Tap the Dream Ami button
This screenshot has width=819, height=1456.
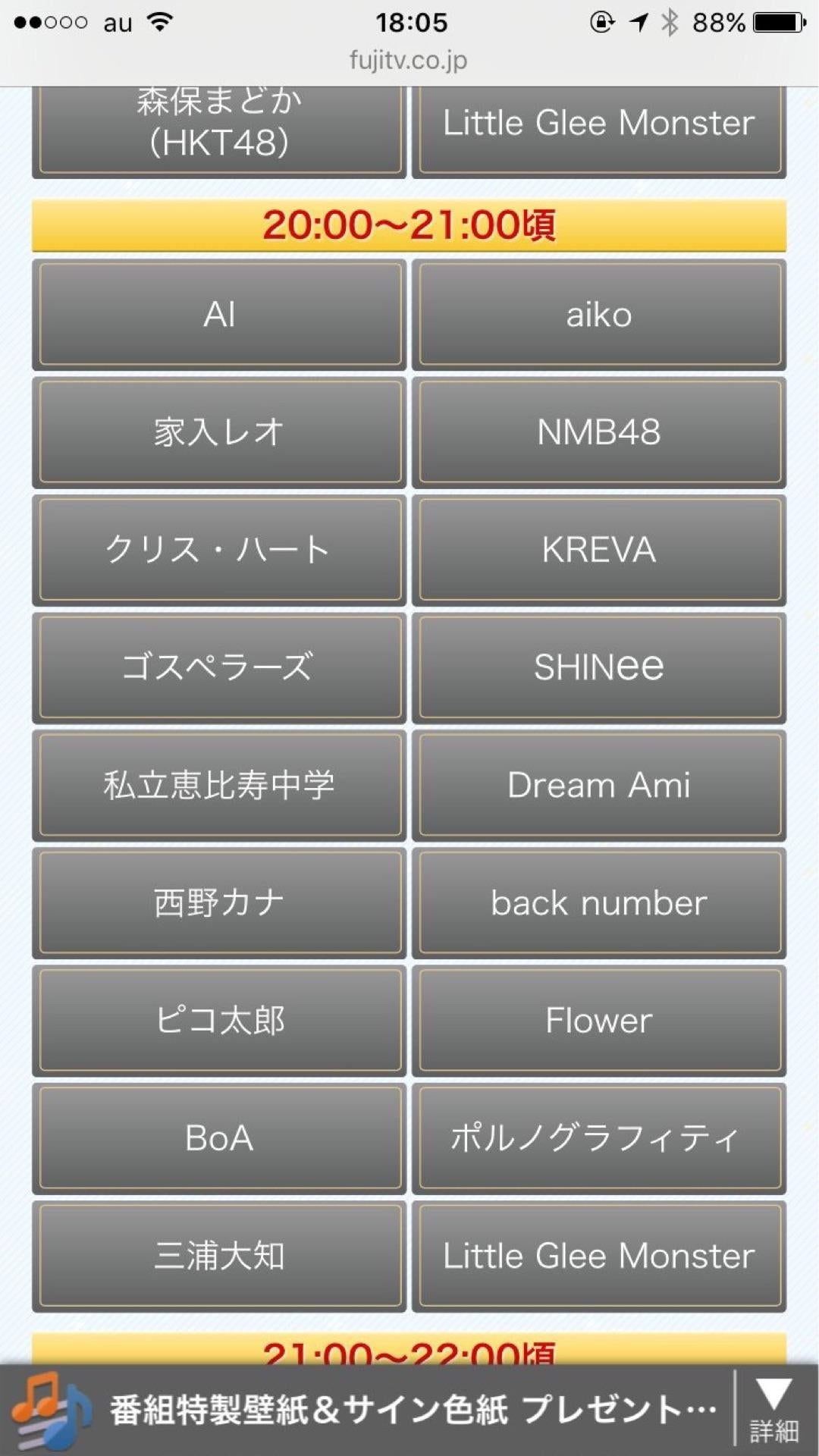click(x=598, y=785)
